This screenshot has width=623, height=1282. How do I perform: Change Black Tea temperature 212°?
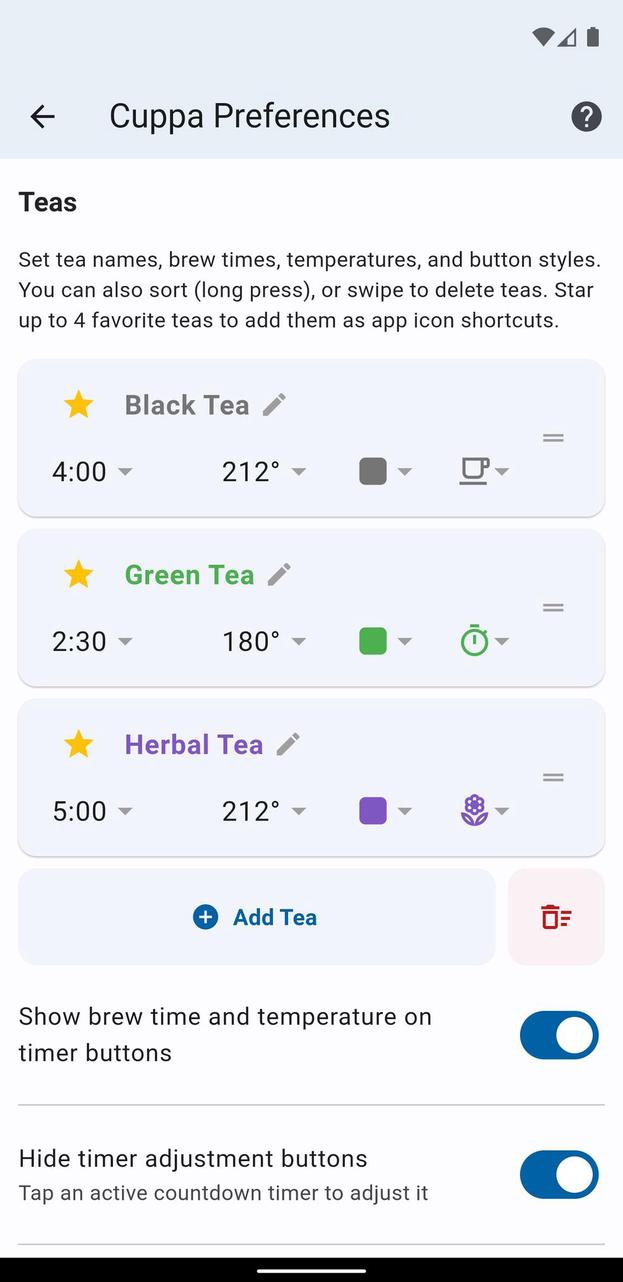264,471
